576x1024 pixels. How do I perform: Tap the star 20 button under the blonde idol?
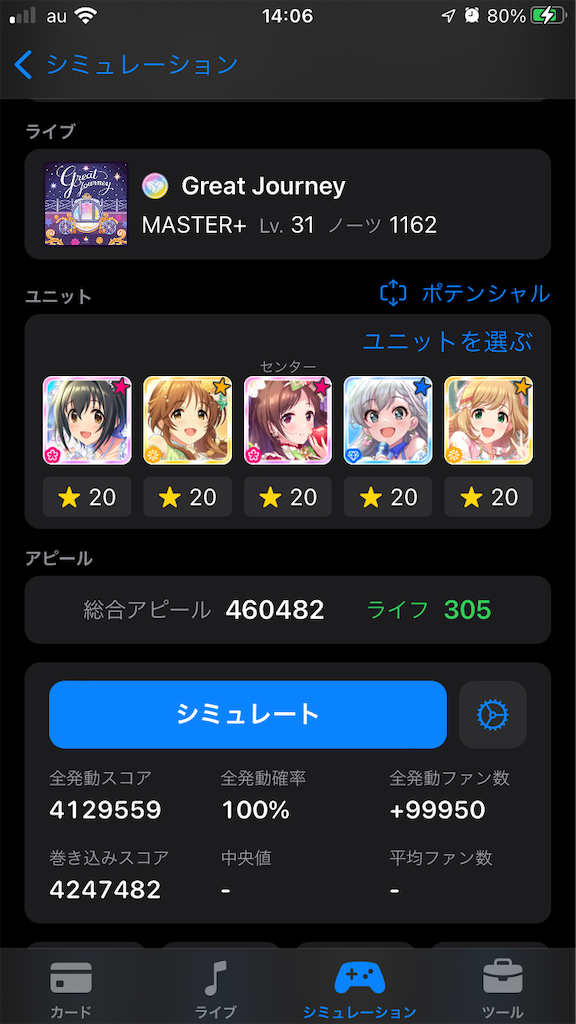tap(488, 497)
